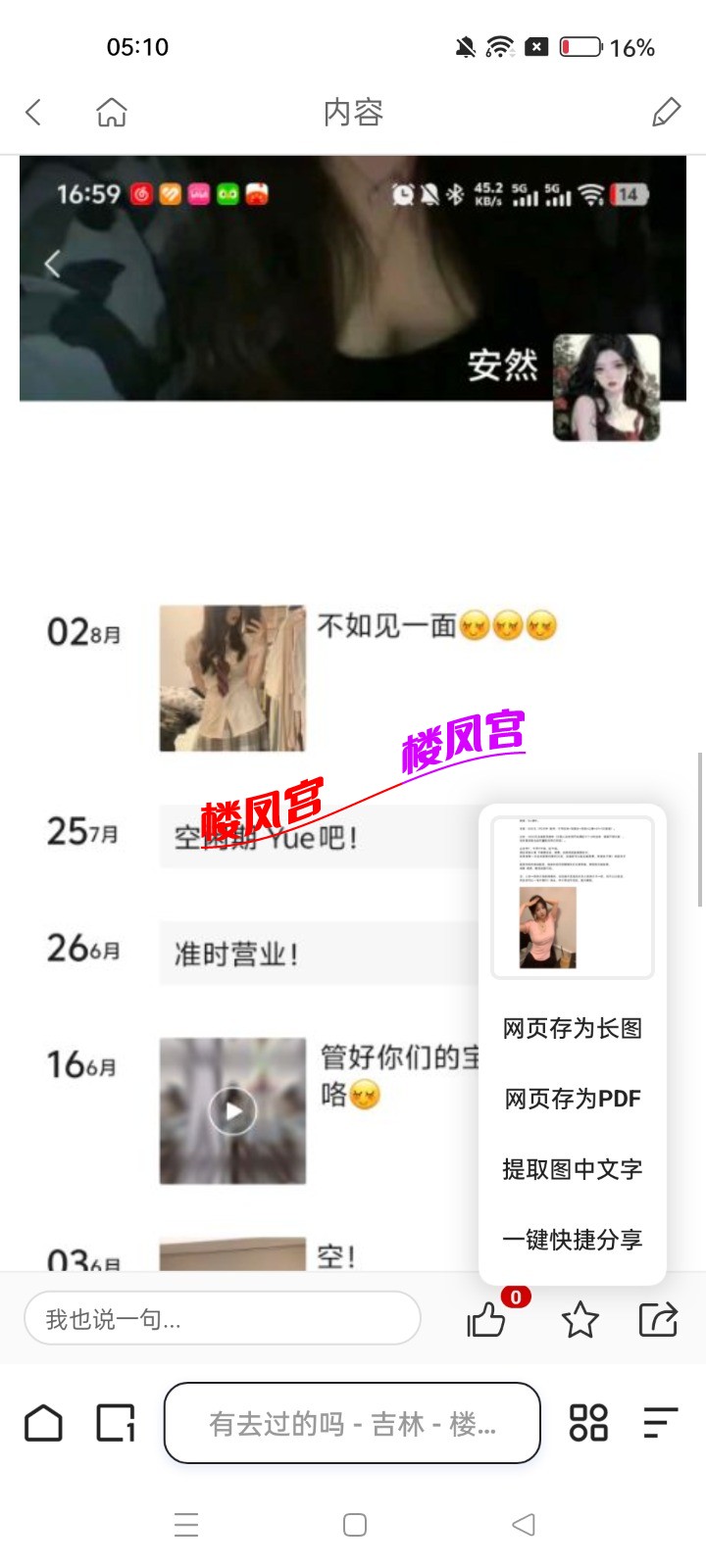Choose 网页存为PDF
Screen dimensions: 706x1568
click(x=573, y=1099)
